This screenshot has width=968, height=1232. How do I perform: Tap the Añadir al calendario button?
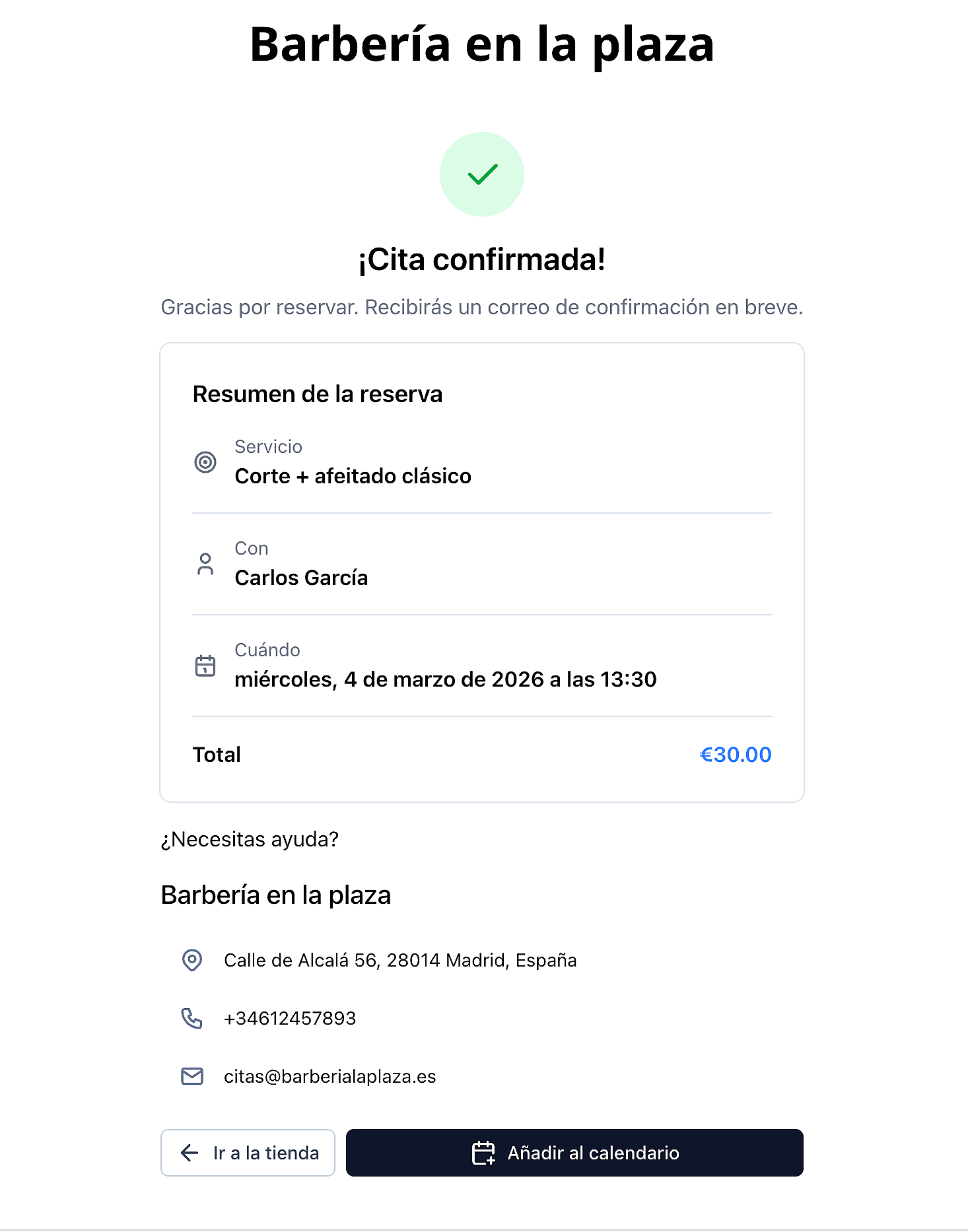574,1153
